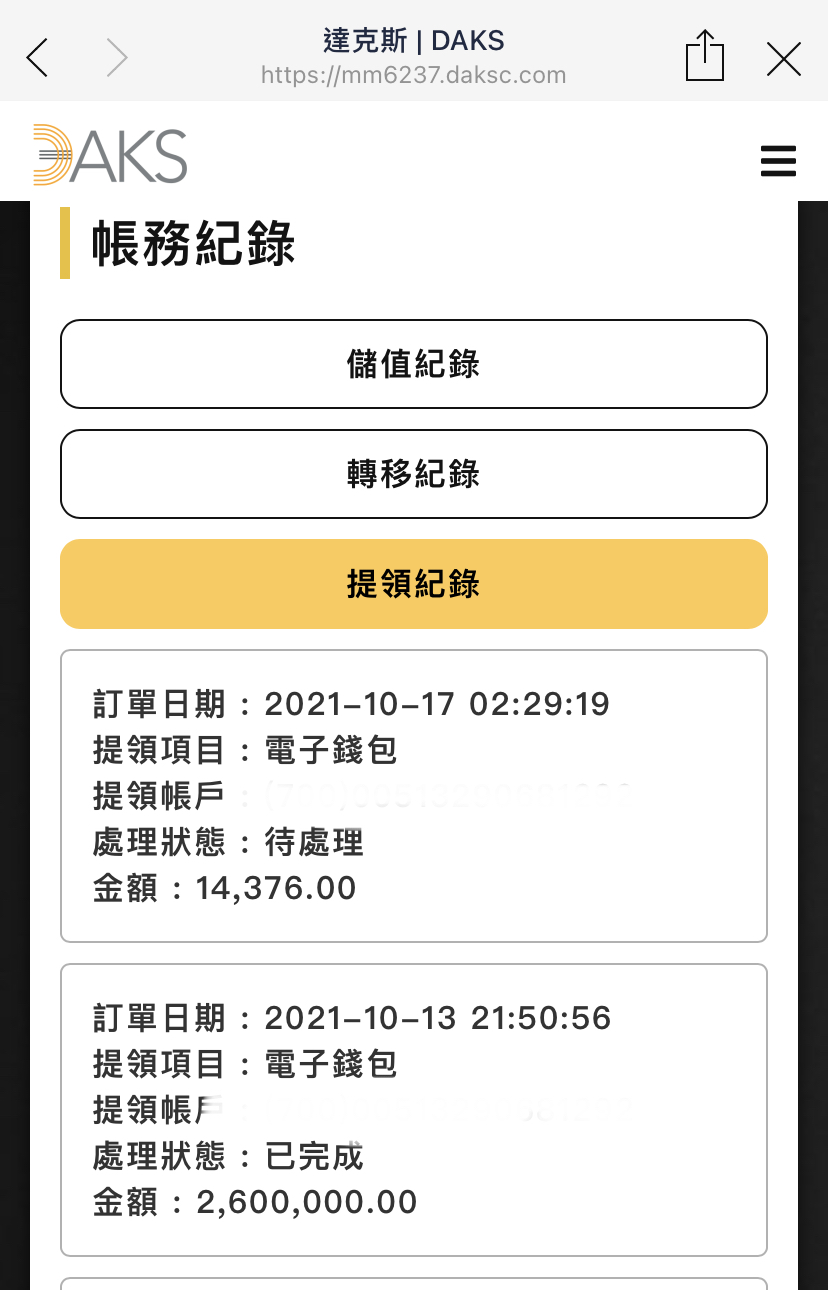
Task: Share this DAKS page
Action: click(704, 56)
